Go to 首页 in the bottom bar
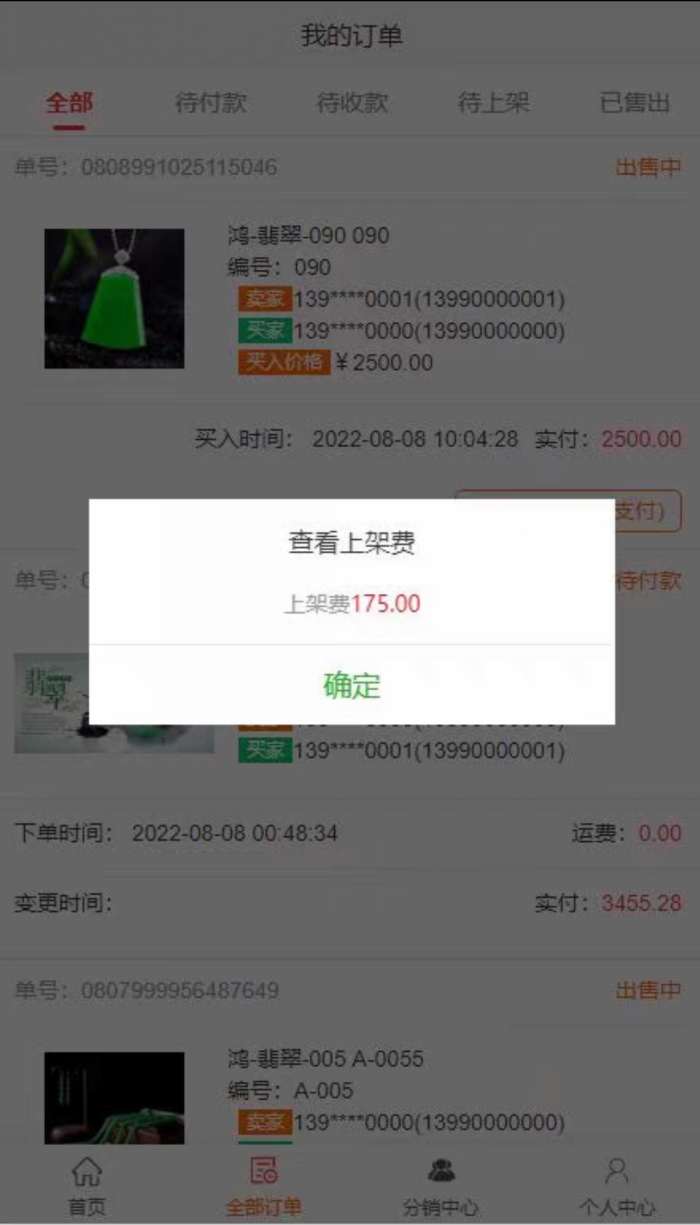This screenshot has width=700, height=1225. point(87,1187)
